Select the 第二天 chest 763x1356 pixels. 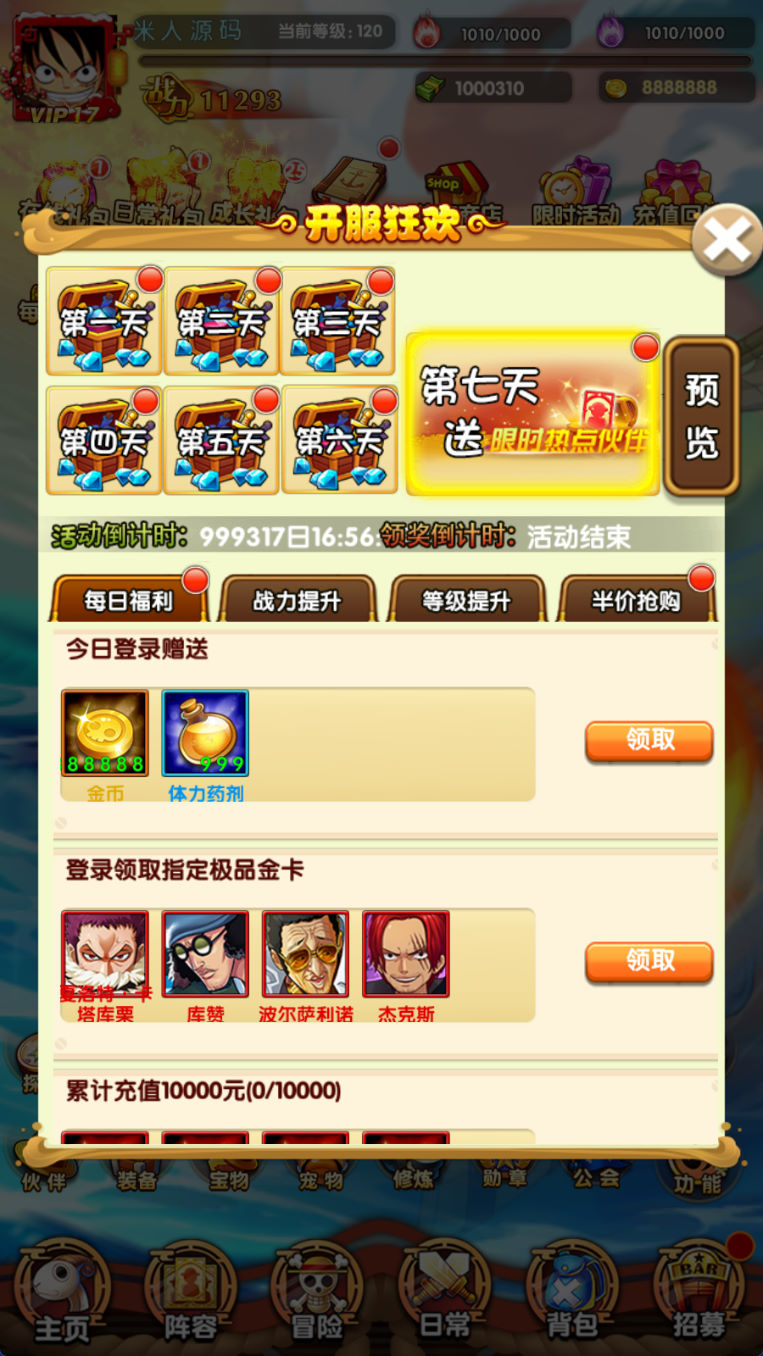[x=222, y=321]
